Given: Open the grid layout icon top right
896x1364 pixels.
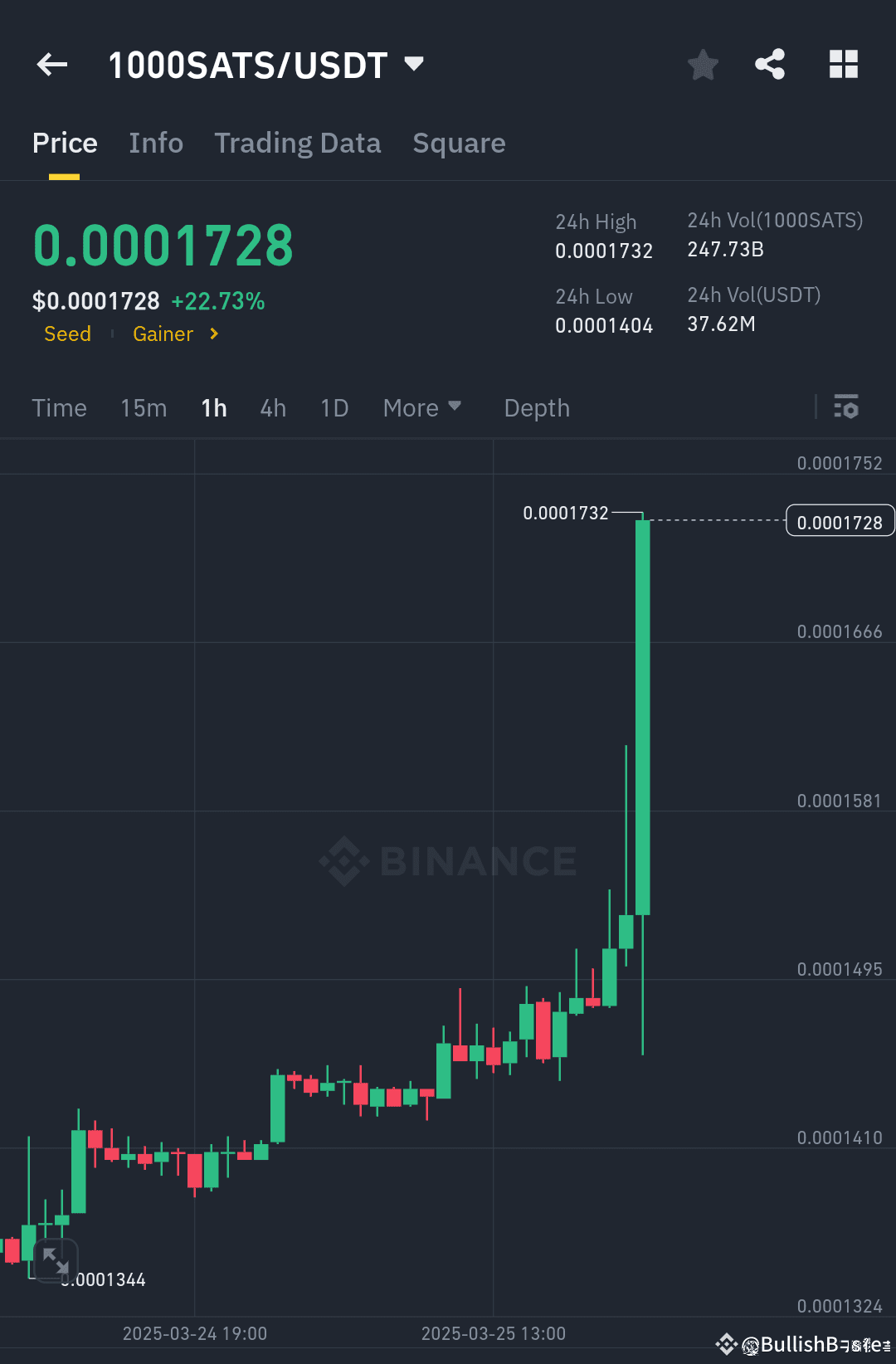Looking at the screenshot, I should (844, 64).
